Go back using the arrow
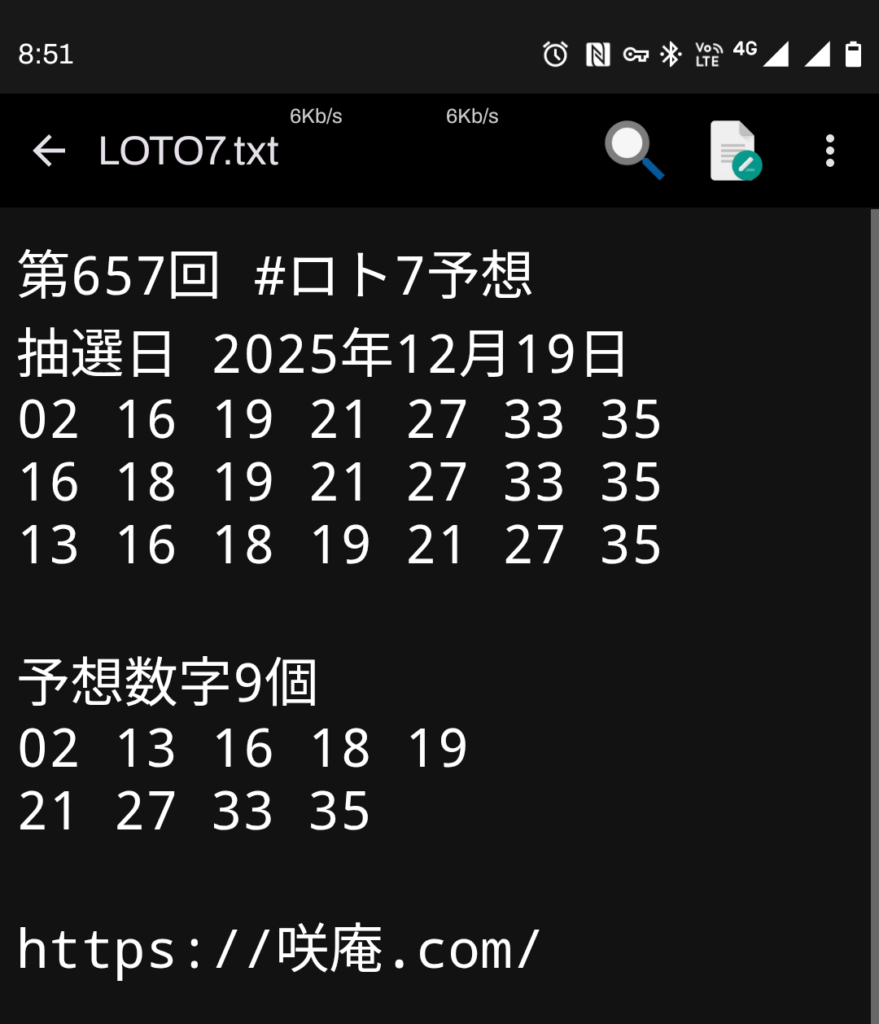The height and width of the screenshot is (1024, 879). click(x=48, y=151)
